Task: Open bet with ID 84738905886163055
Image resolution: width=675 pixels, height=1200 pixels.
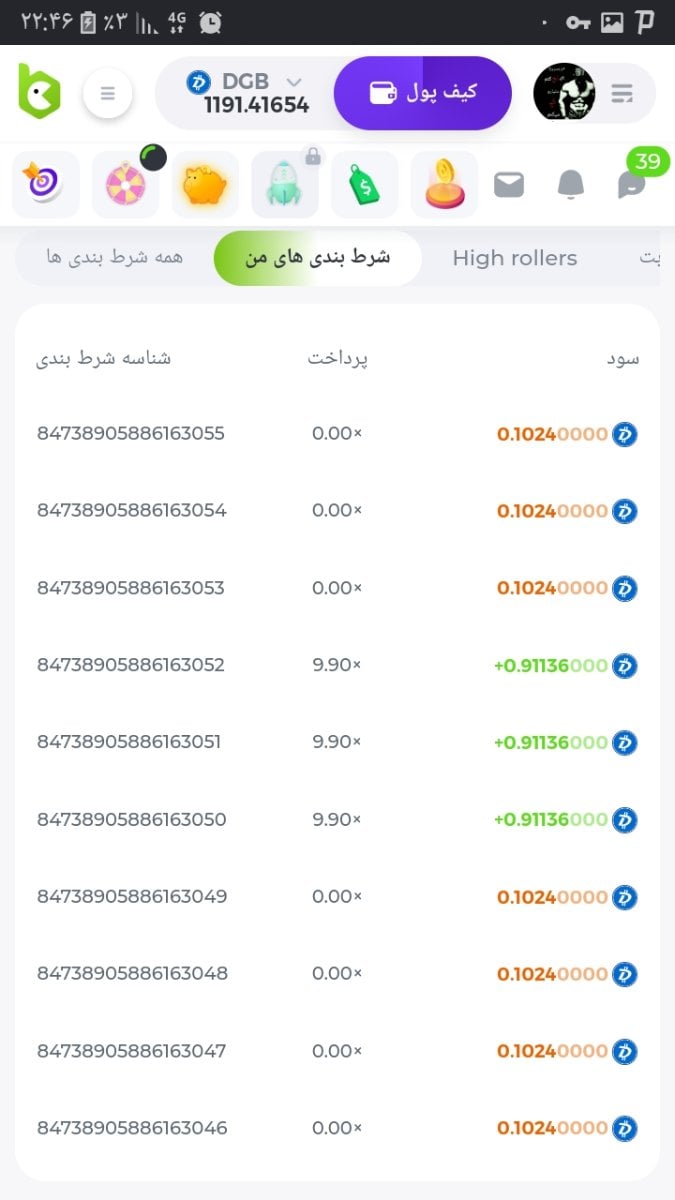Action: click(131, 434)
